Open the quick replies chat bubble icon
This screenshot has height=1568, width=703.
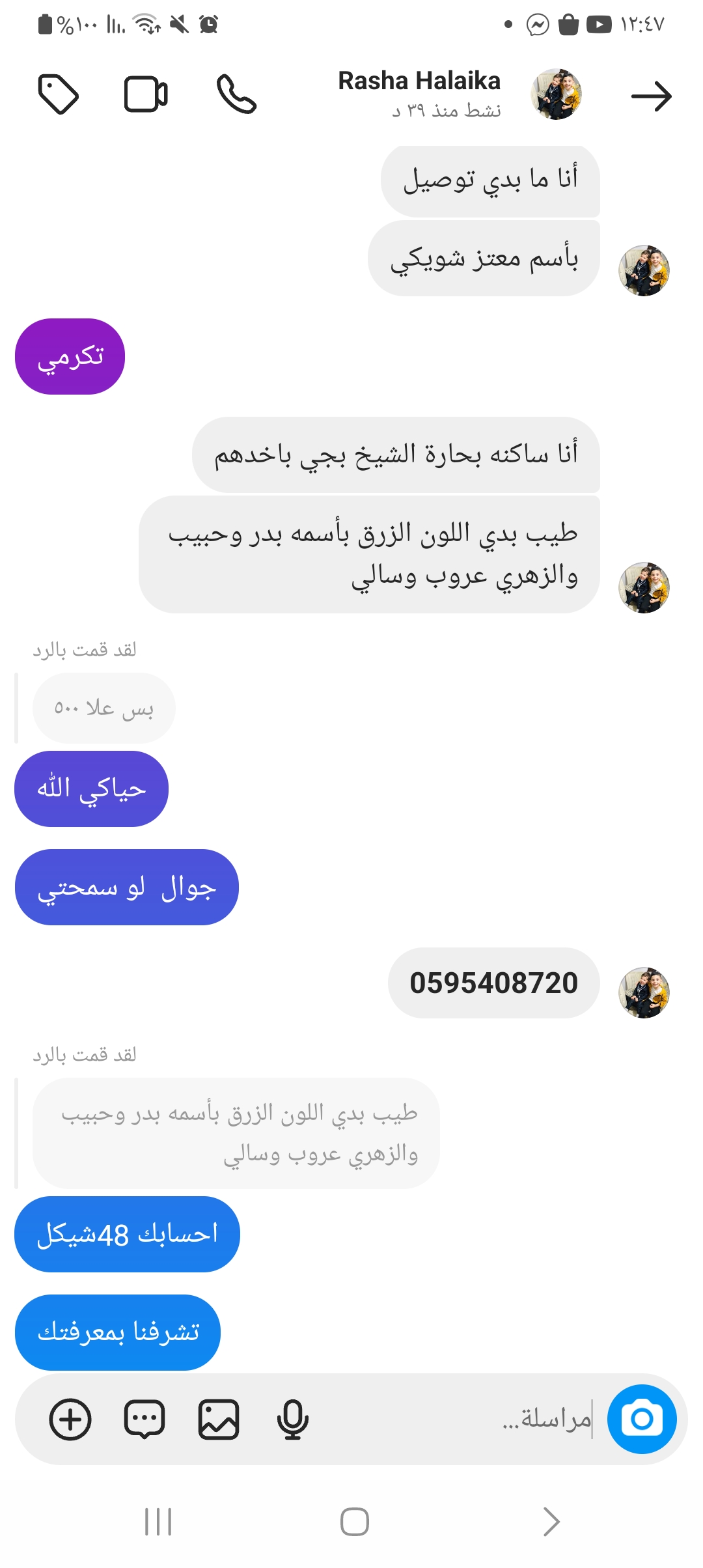(x=145, y=1419)
